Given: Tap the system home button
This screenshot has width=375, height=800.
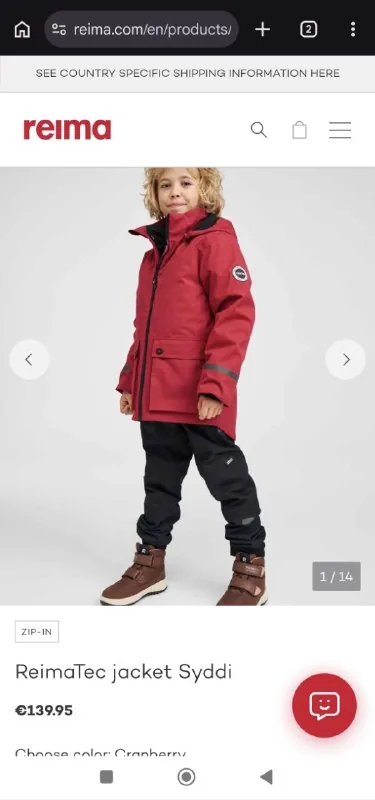Looking at the screenshot, I should pos(186,777).
